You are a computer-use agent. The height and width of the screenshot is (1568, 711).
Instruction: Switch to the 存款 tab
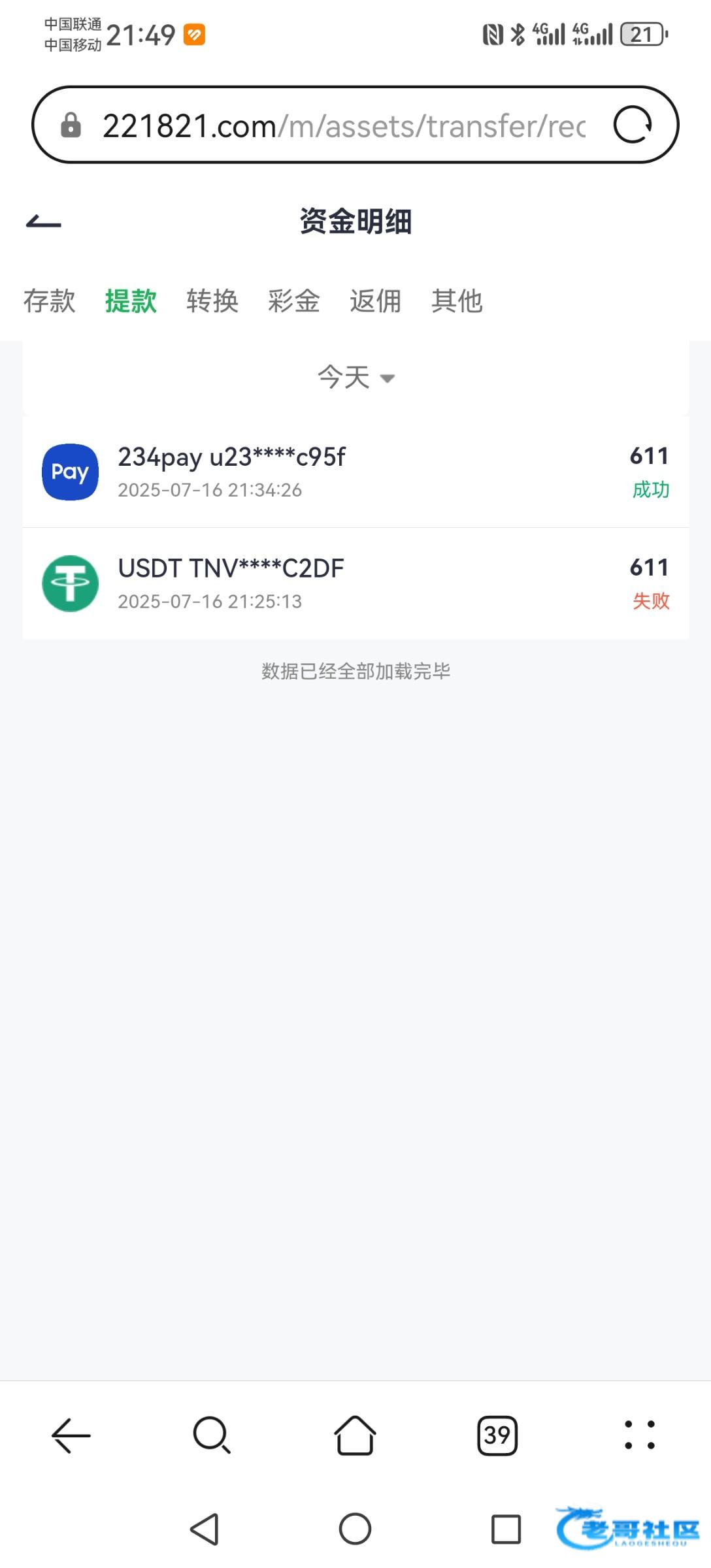(x=50, y=301)
